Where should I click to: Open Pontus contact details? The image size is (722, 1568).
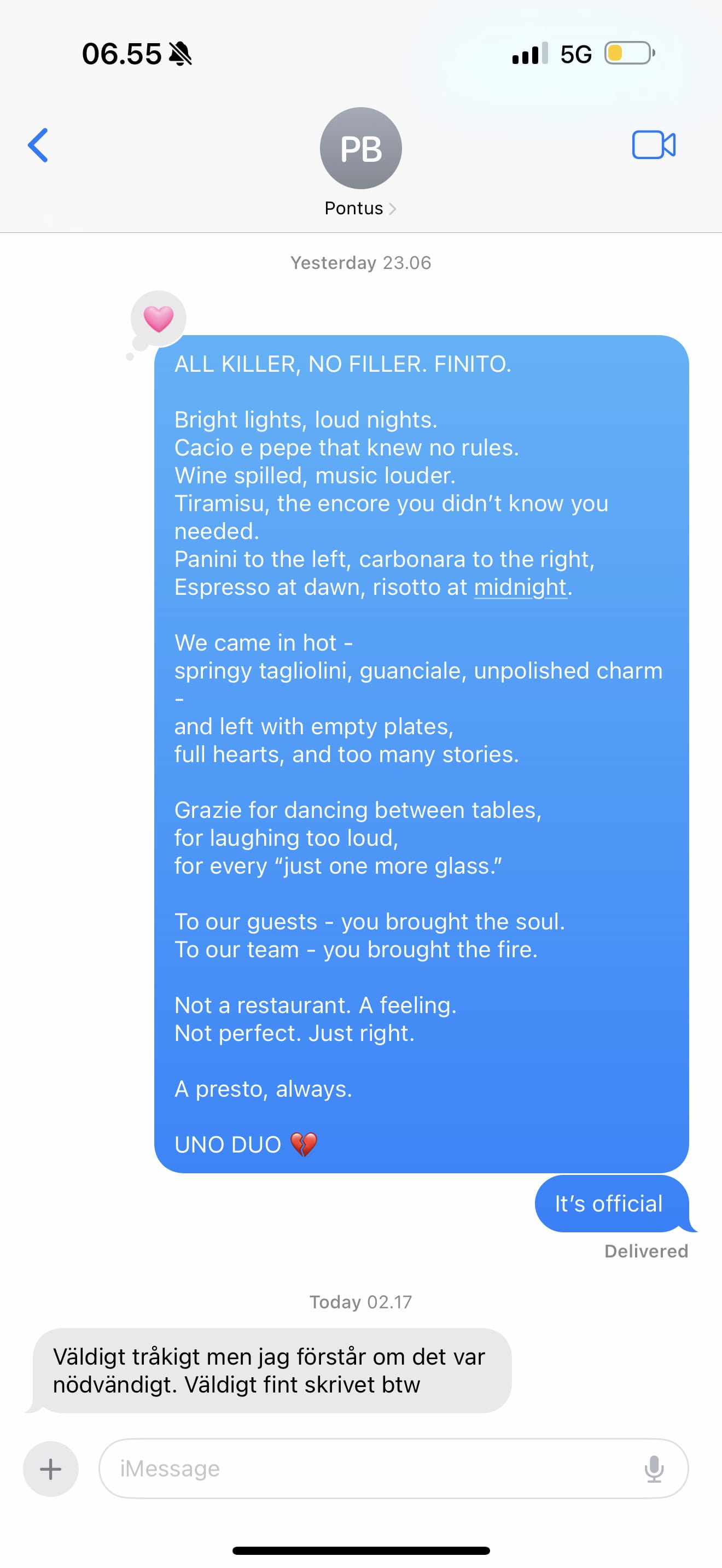pyautogui.click(x=360, y=162)
